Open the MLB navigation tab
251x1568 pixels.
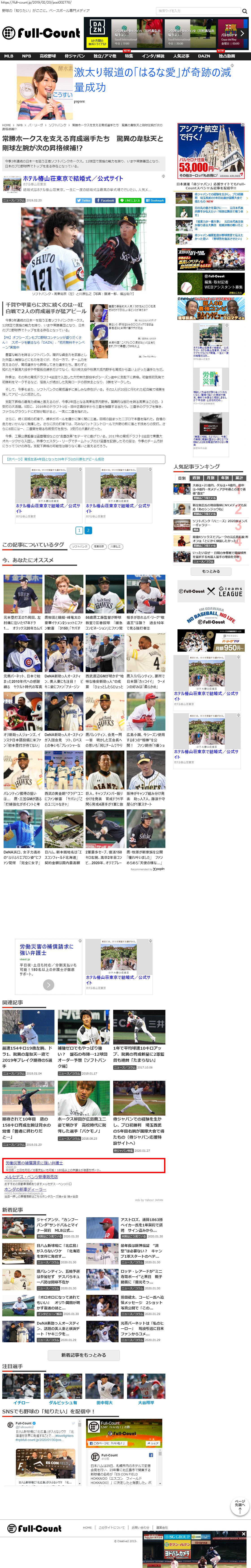point(9,56)
